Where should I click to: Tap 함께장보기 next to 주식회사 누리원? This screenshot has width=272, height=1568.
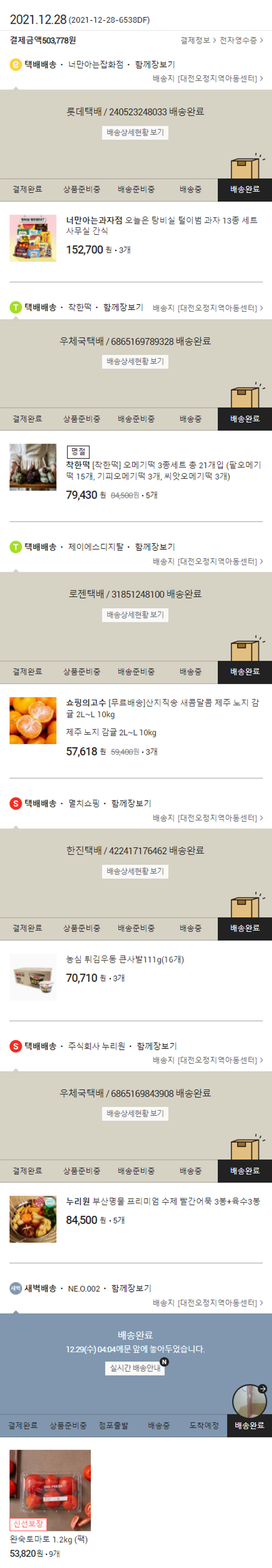156,1046
